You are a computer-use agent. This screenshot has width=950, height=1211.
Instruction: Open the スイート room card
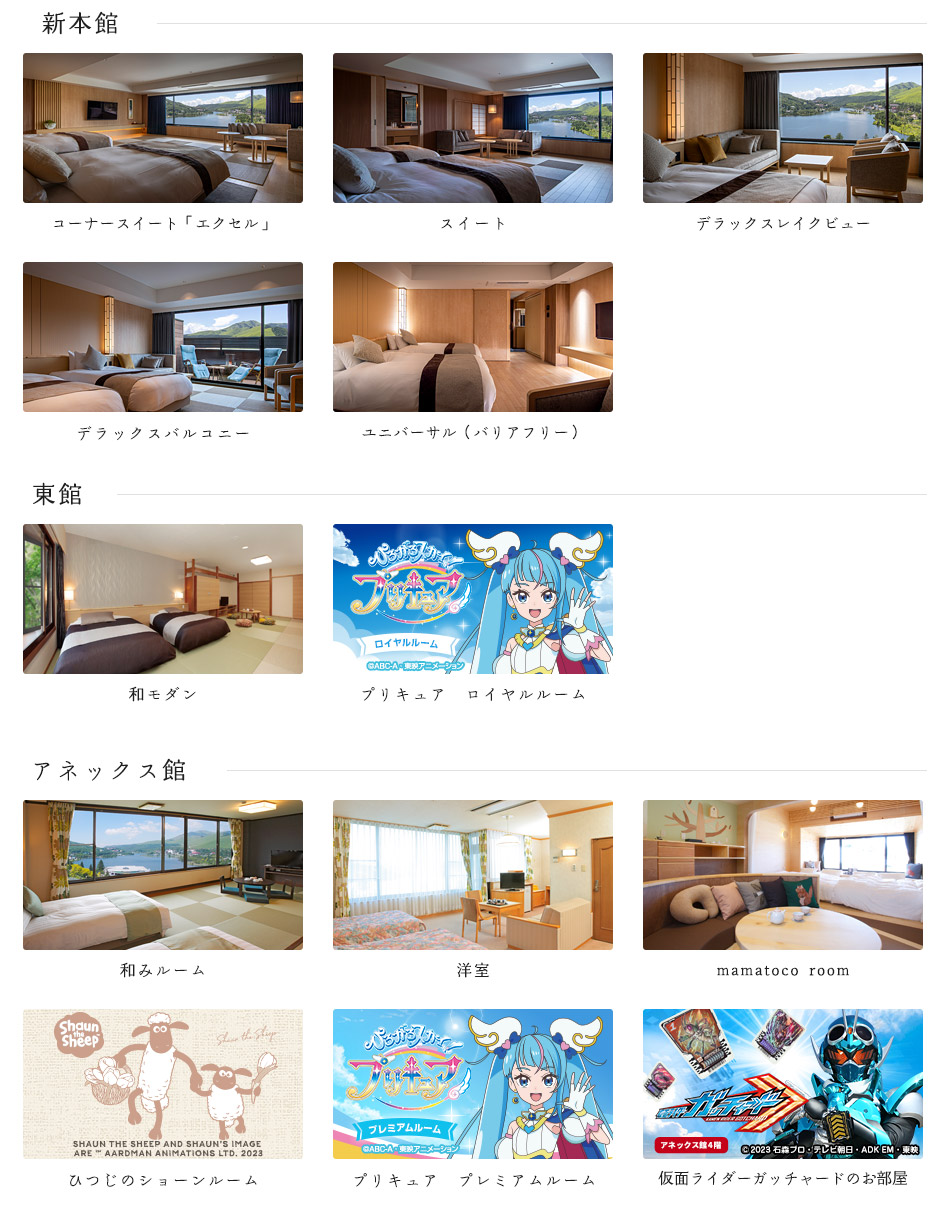tap(472, 128)
